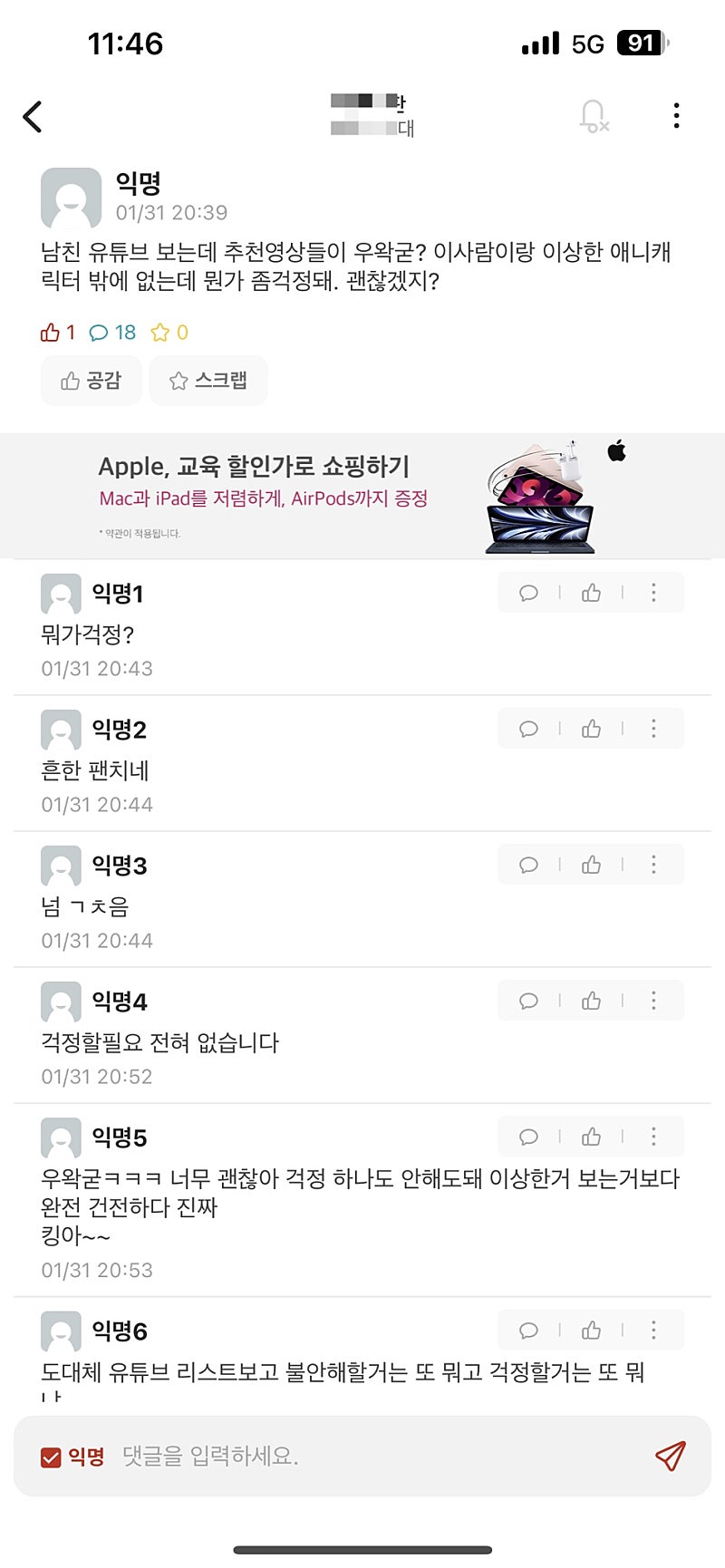Like 익명4's comment
725x1568 pixels.
click(591, 1001)
